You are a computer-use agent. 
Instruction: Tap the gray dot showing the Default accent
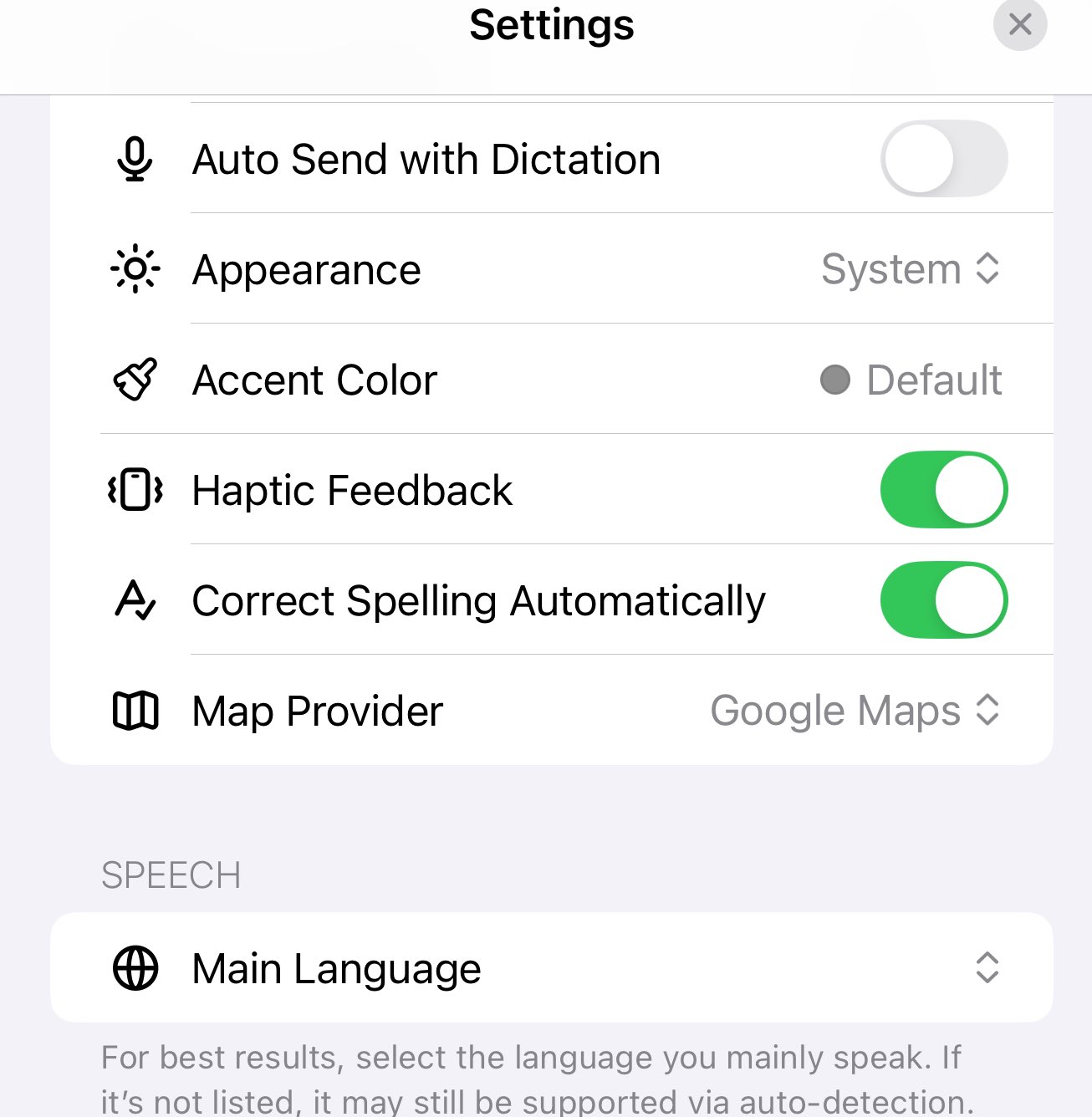pyautogui.click(x=834, y=380)
